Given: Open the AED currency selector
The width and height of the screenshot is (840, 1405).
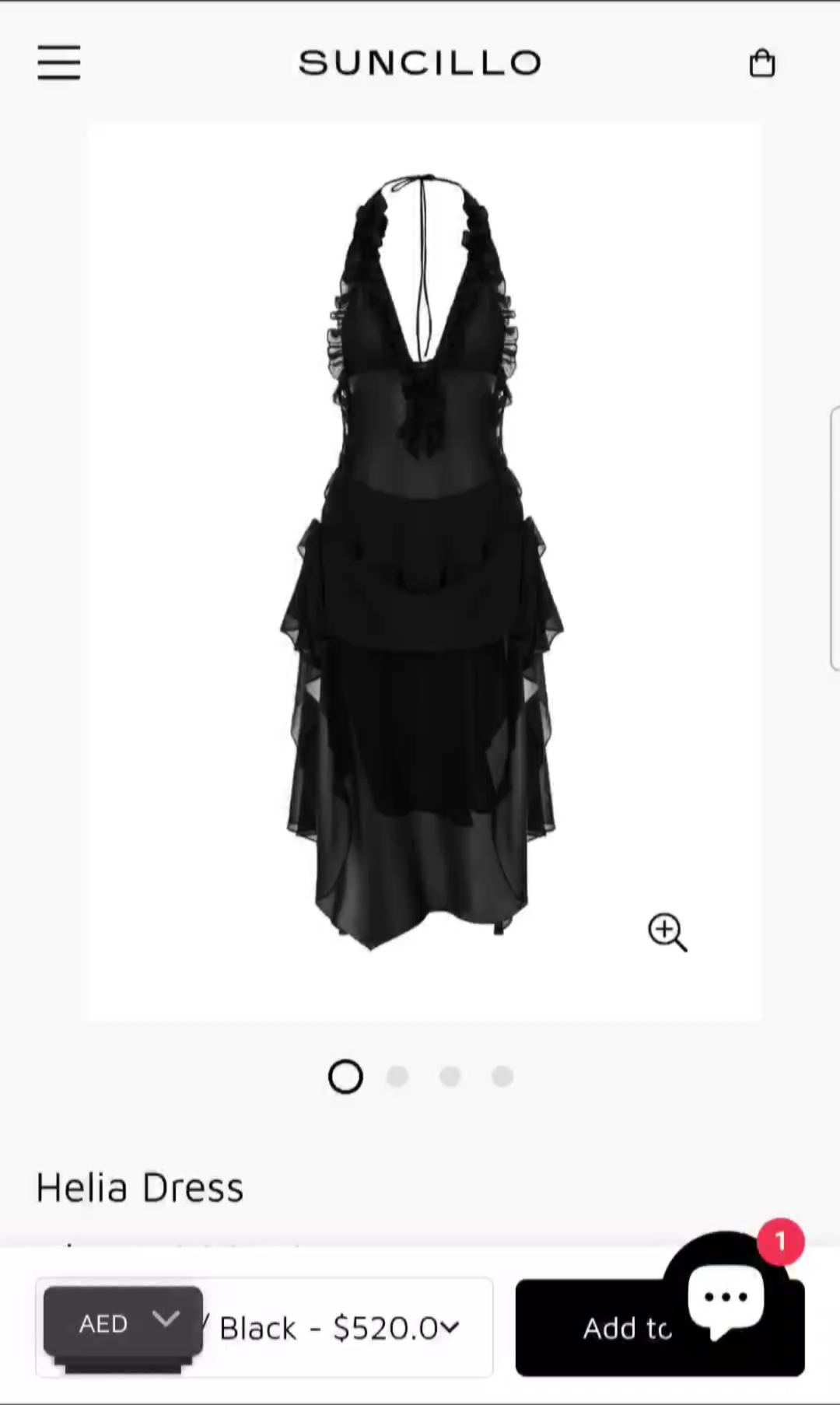Looking at the screenshot, I should [123, 1322].
